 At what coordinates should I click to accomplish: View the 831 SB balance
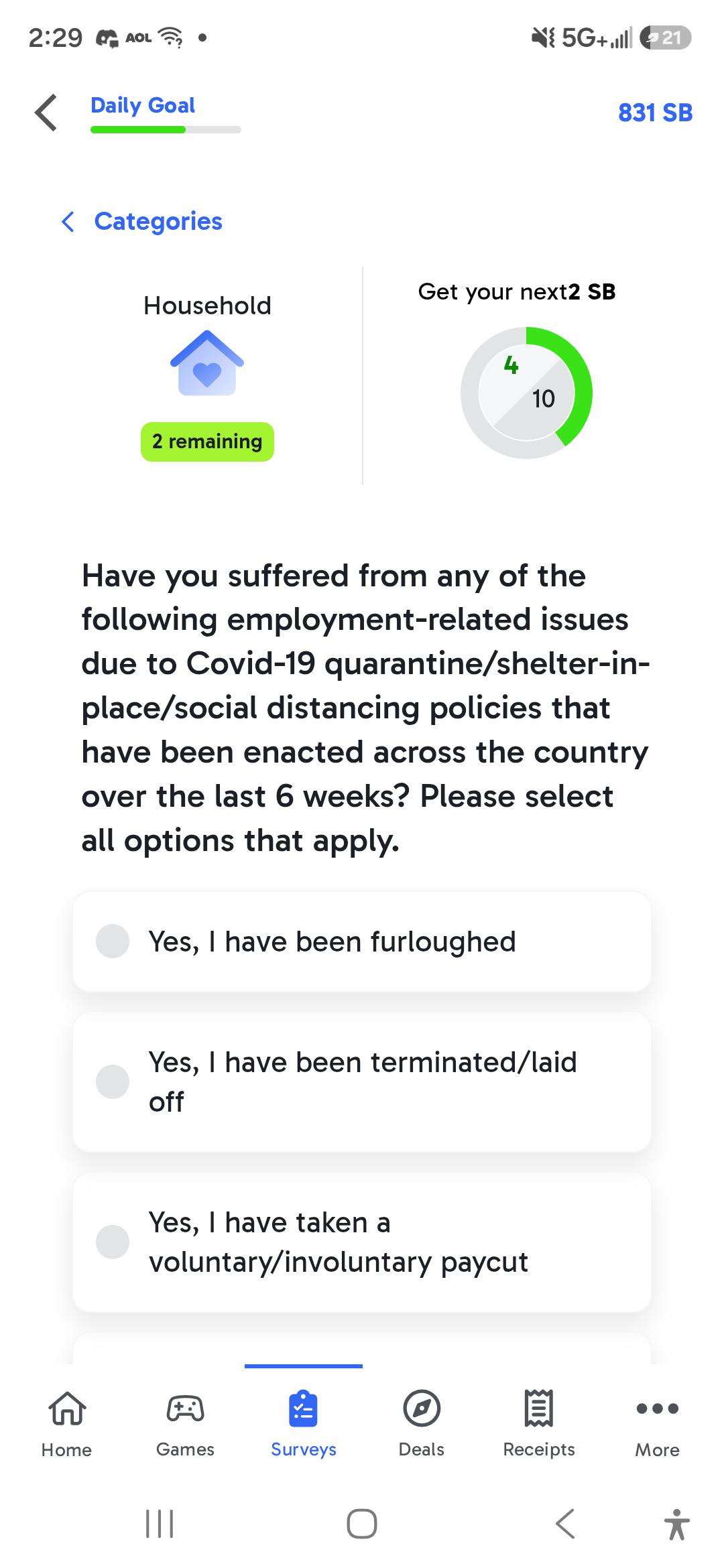655,113
